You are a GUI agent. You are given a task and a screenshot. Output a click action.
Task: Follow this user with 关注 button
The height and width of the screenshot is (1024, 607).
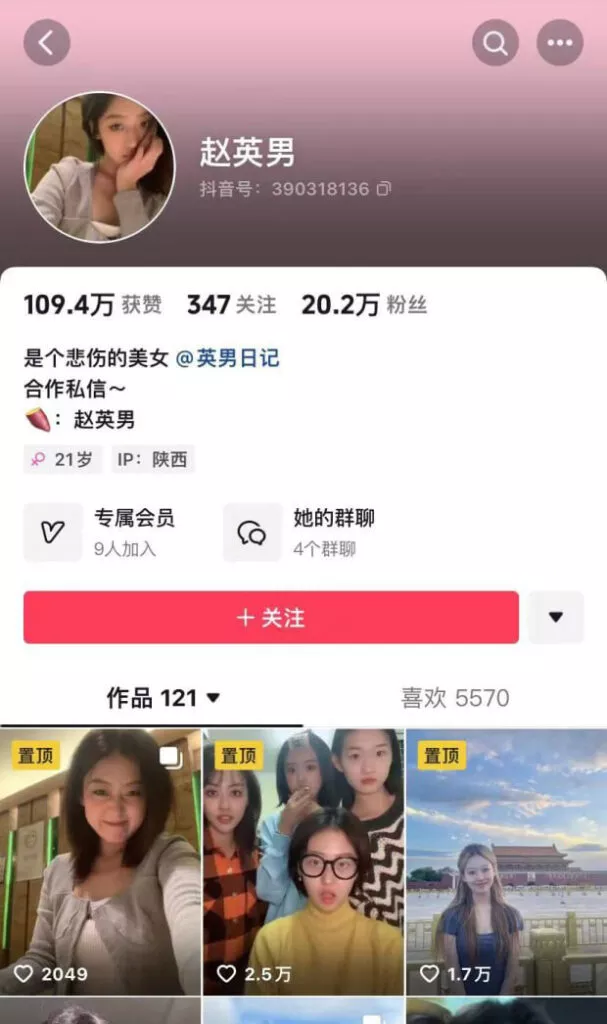271,617
